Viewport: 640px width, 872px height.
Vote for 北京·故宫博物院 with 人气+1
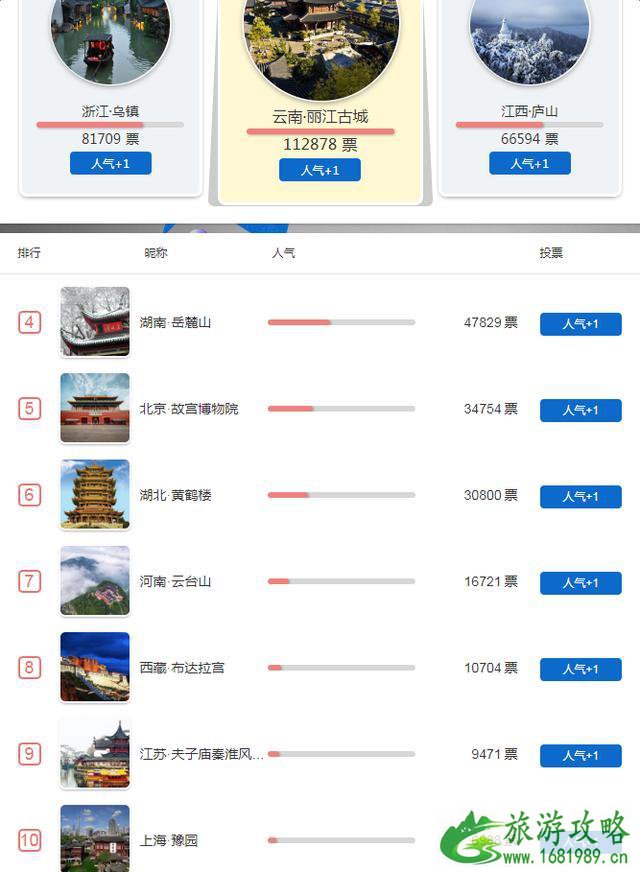pyautogui.click(x=580, y=410)
